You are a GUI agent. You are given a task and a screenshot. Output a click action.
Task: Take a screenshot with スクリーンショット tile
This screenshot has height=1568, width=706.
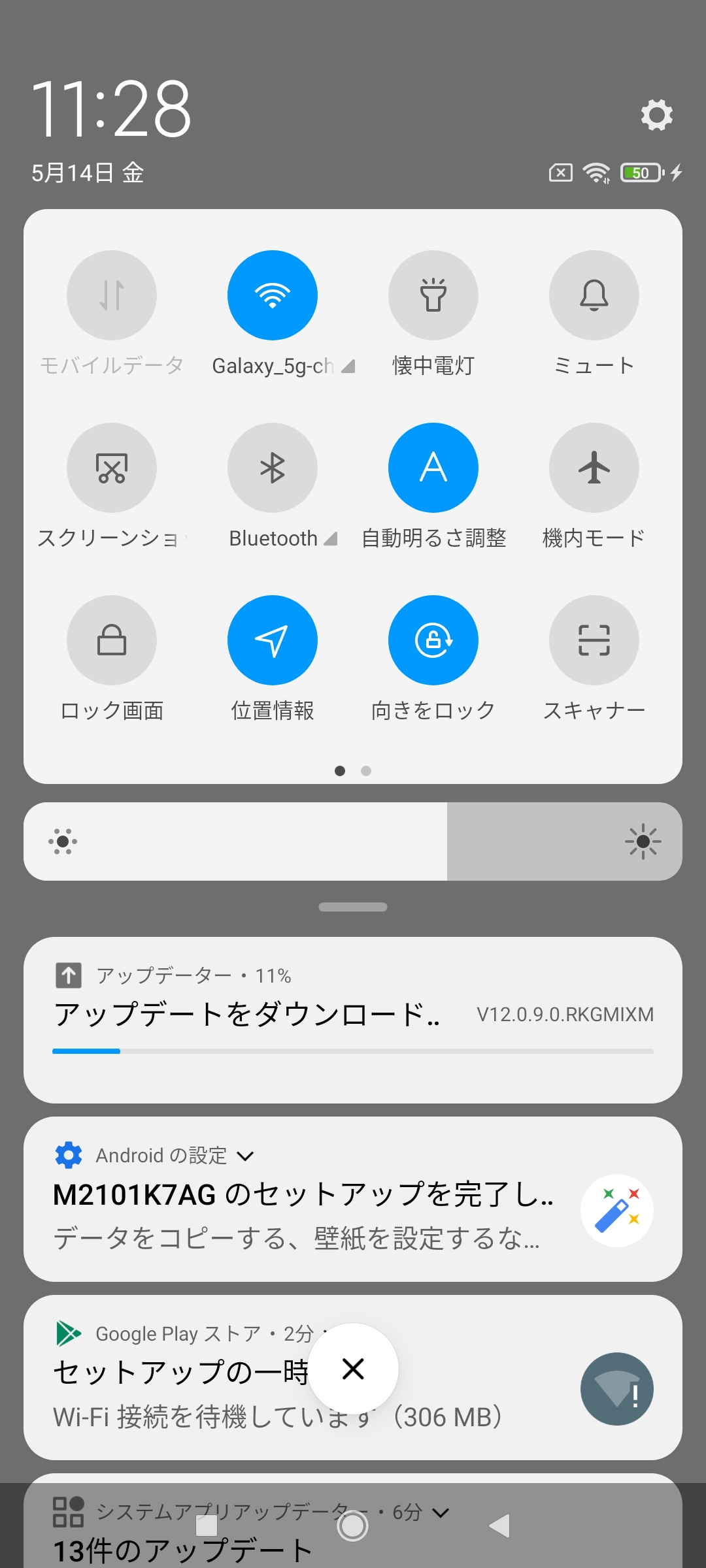112,468
